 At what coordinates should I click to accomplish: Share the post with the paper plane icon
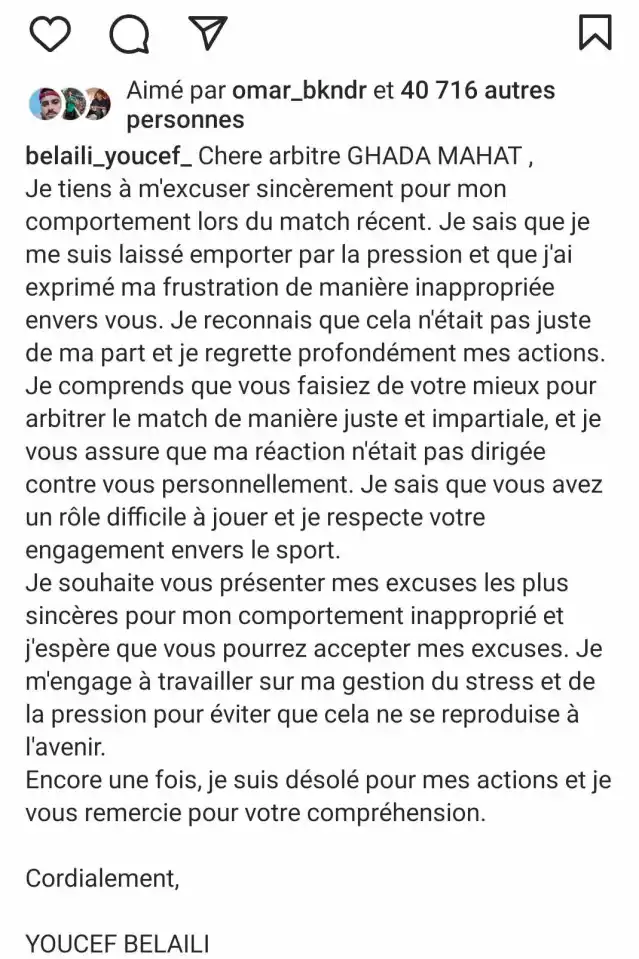point(206,32)
